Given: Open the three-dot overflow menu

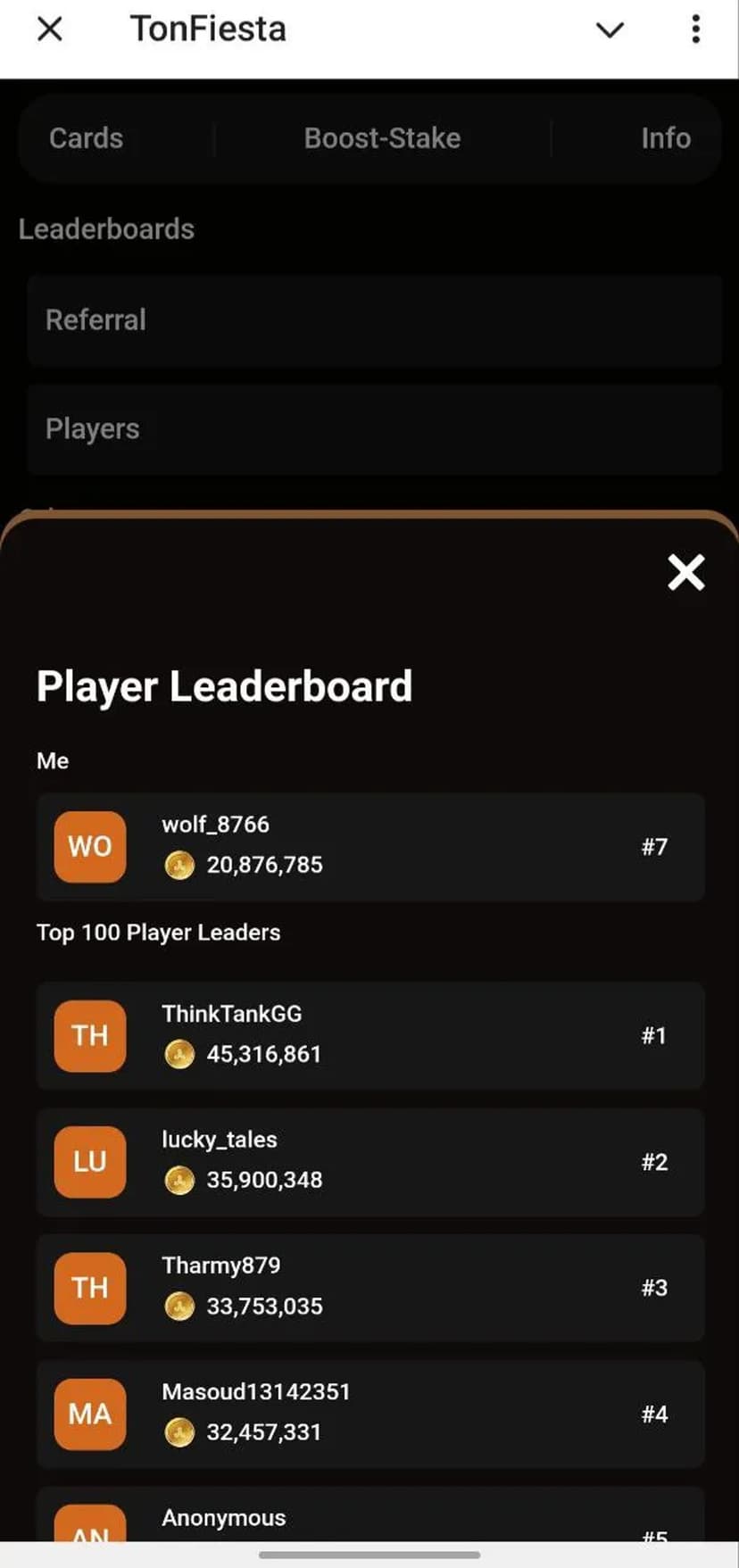Looking at the screenshot, I should point(695,29).
